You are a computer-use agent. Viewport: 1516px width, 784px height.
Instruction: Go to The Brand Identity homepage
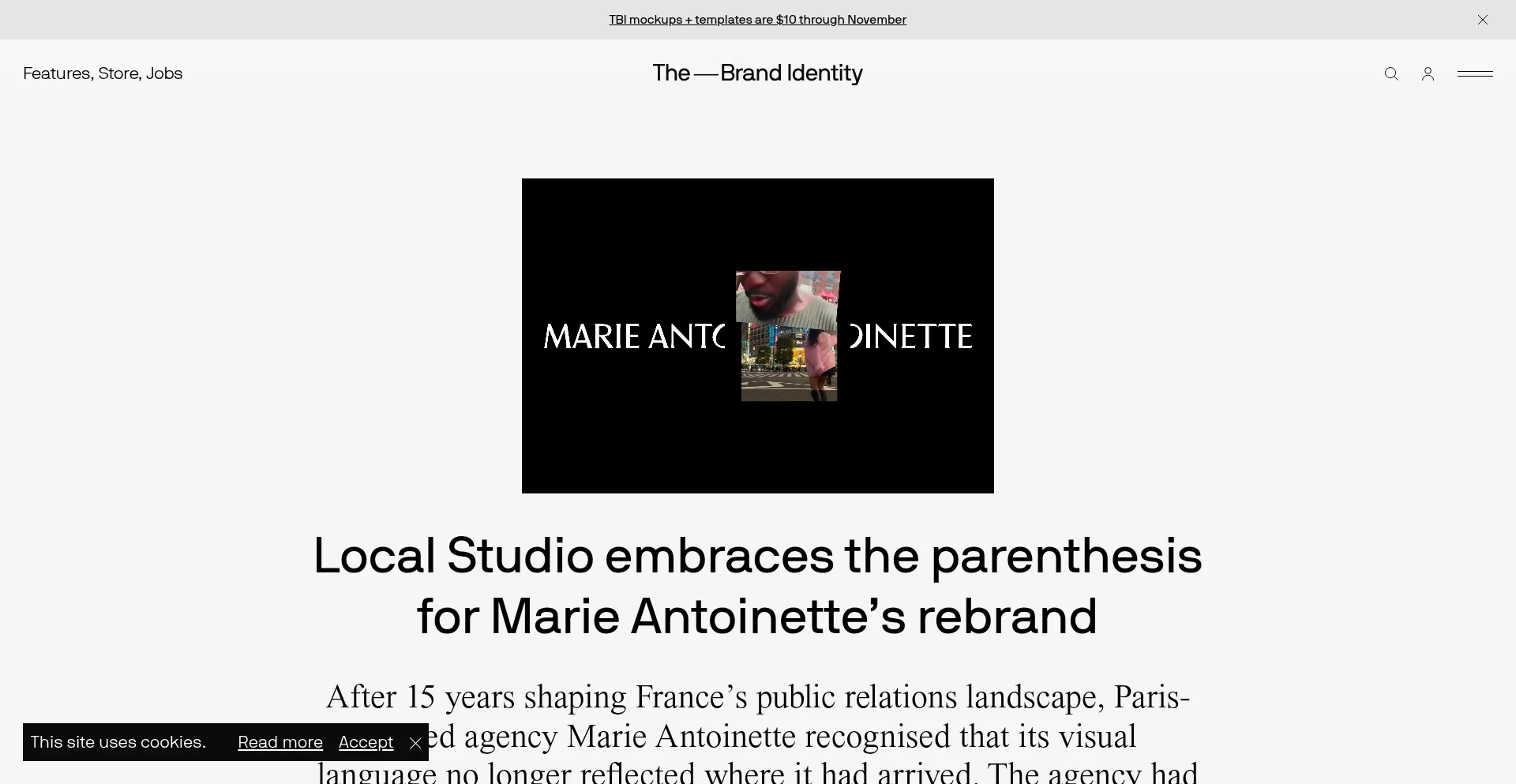(x=757, y=73)
